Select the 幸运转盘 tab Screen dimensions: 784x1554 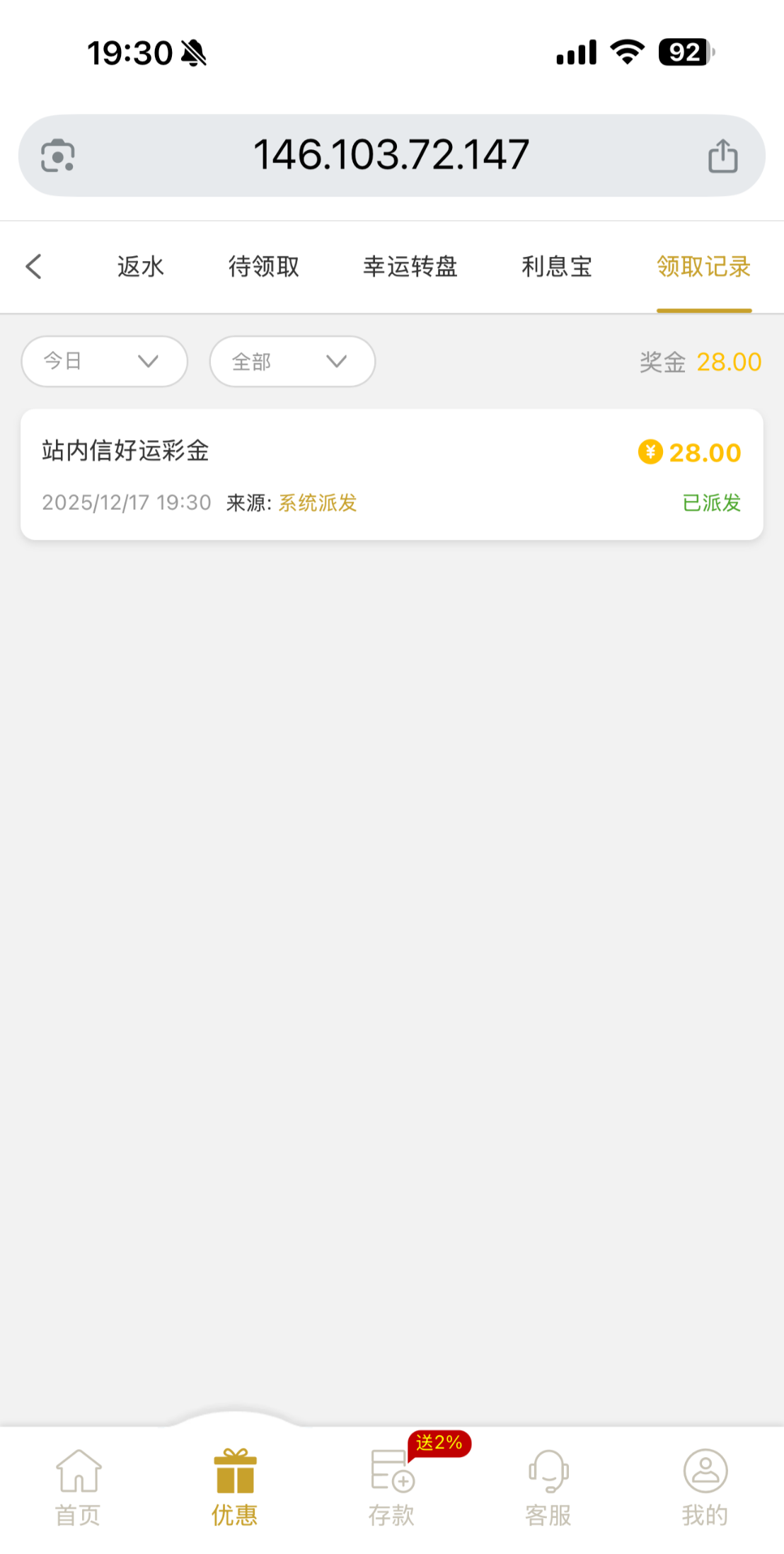410,267
